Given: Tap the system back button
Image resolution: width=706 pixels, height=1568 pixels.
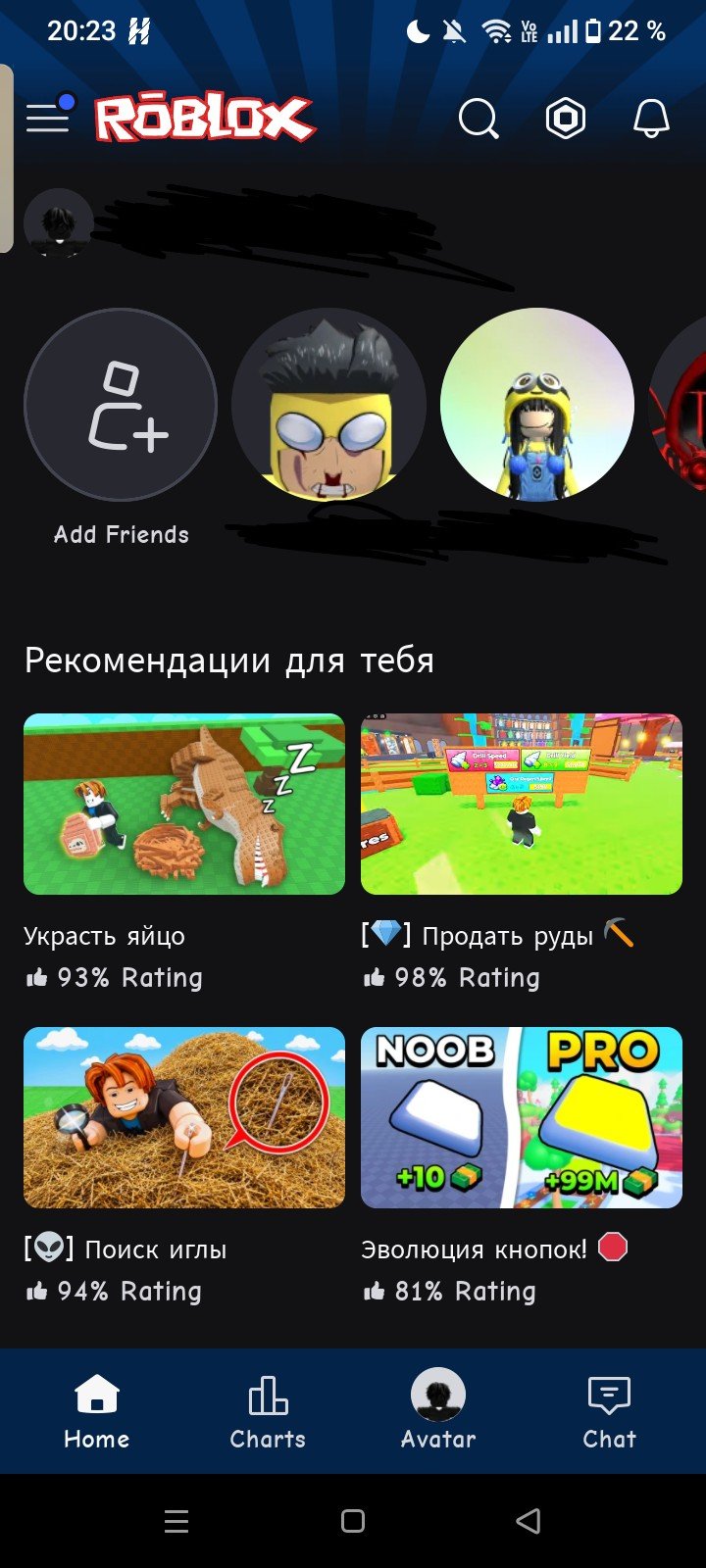Looking at the screenshot, I should [x=529, y=1521].
